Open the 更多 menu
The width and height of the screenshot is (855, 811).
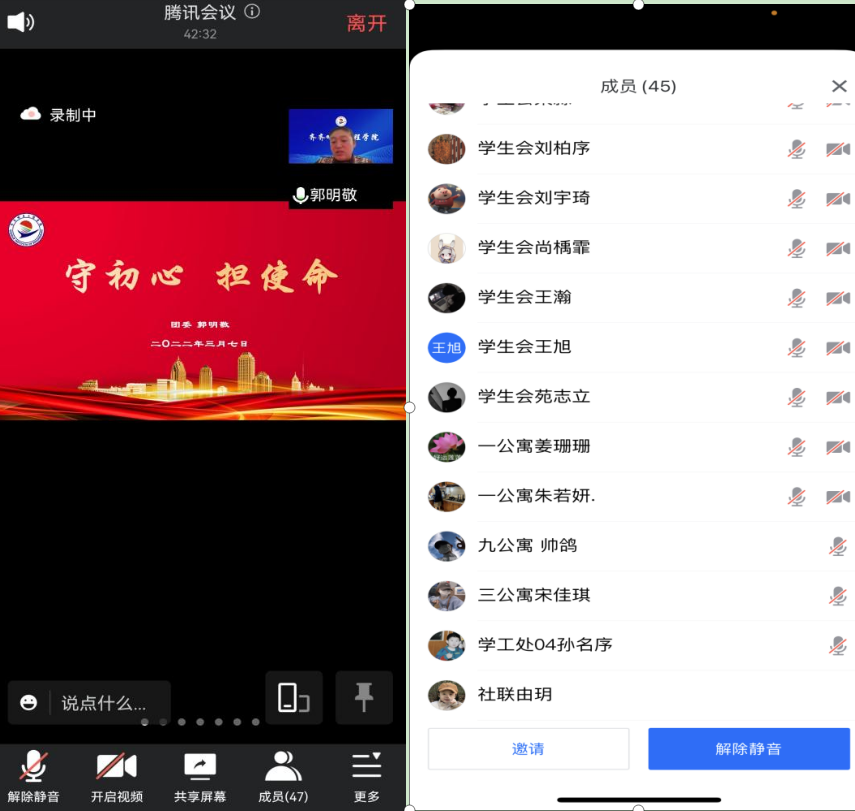coord(366,777)
